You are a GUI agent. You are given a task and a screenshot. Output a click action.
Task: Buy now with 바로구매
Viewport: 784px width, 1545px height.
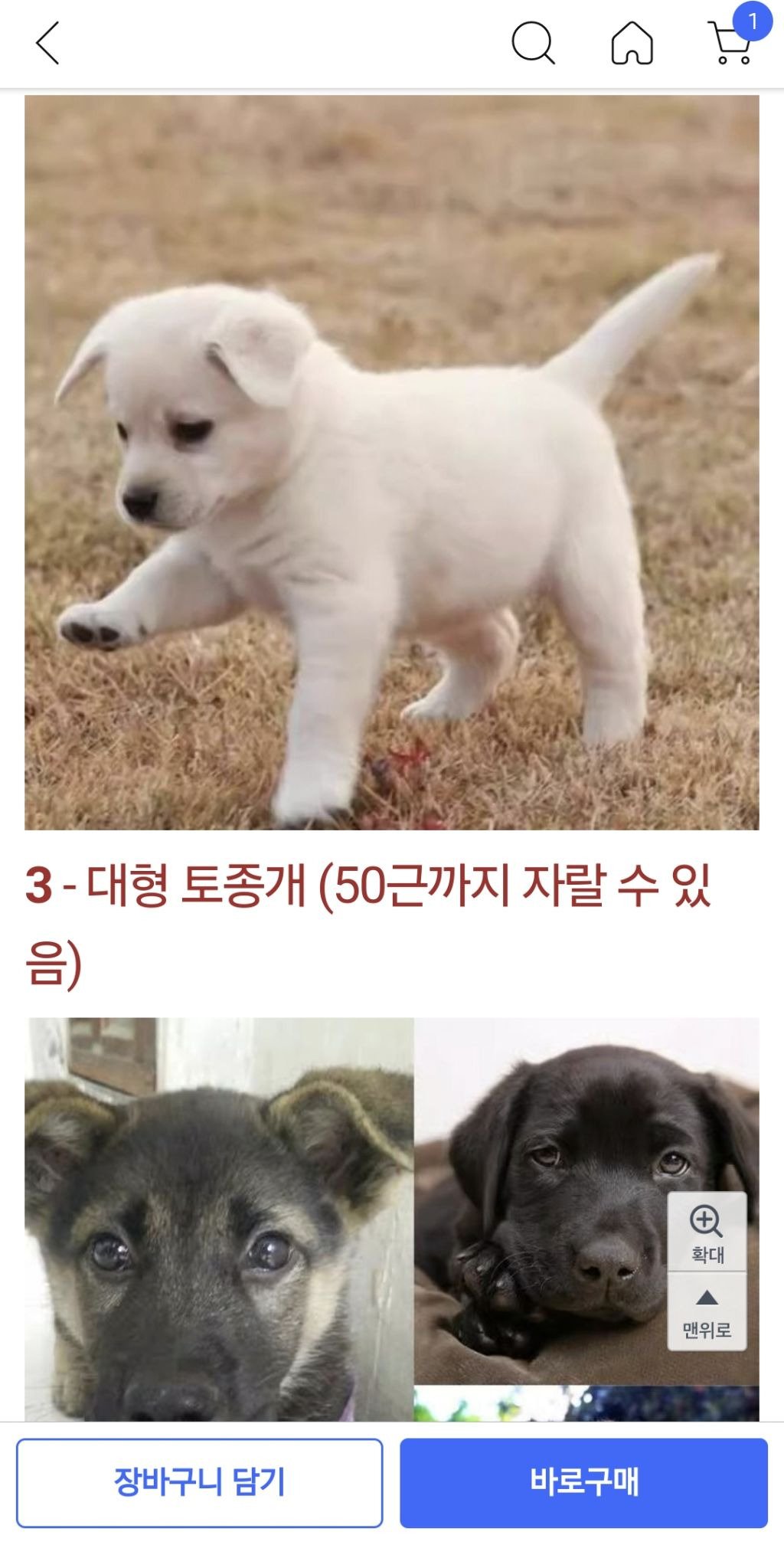point(583,1482)
